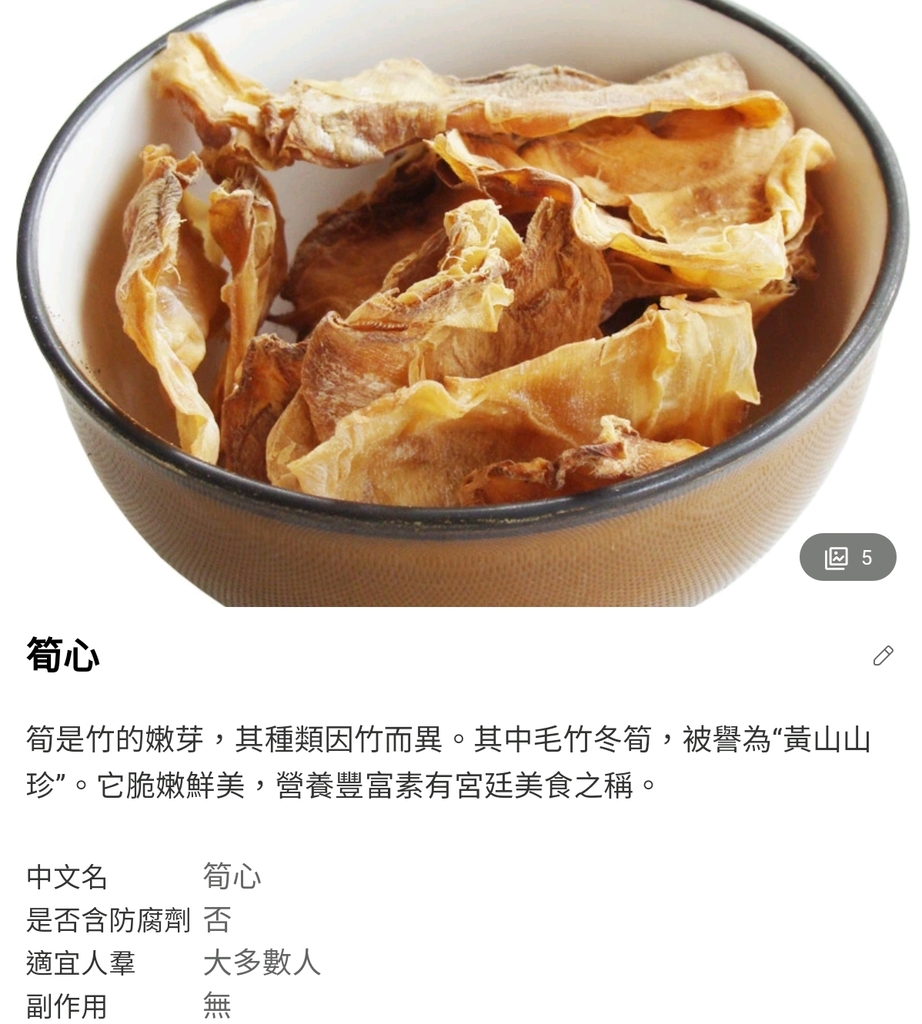Open the 5-photo gallery badge
This screenshot has width=922, height=1024.
pos(848,557)
